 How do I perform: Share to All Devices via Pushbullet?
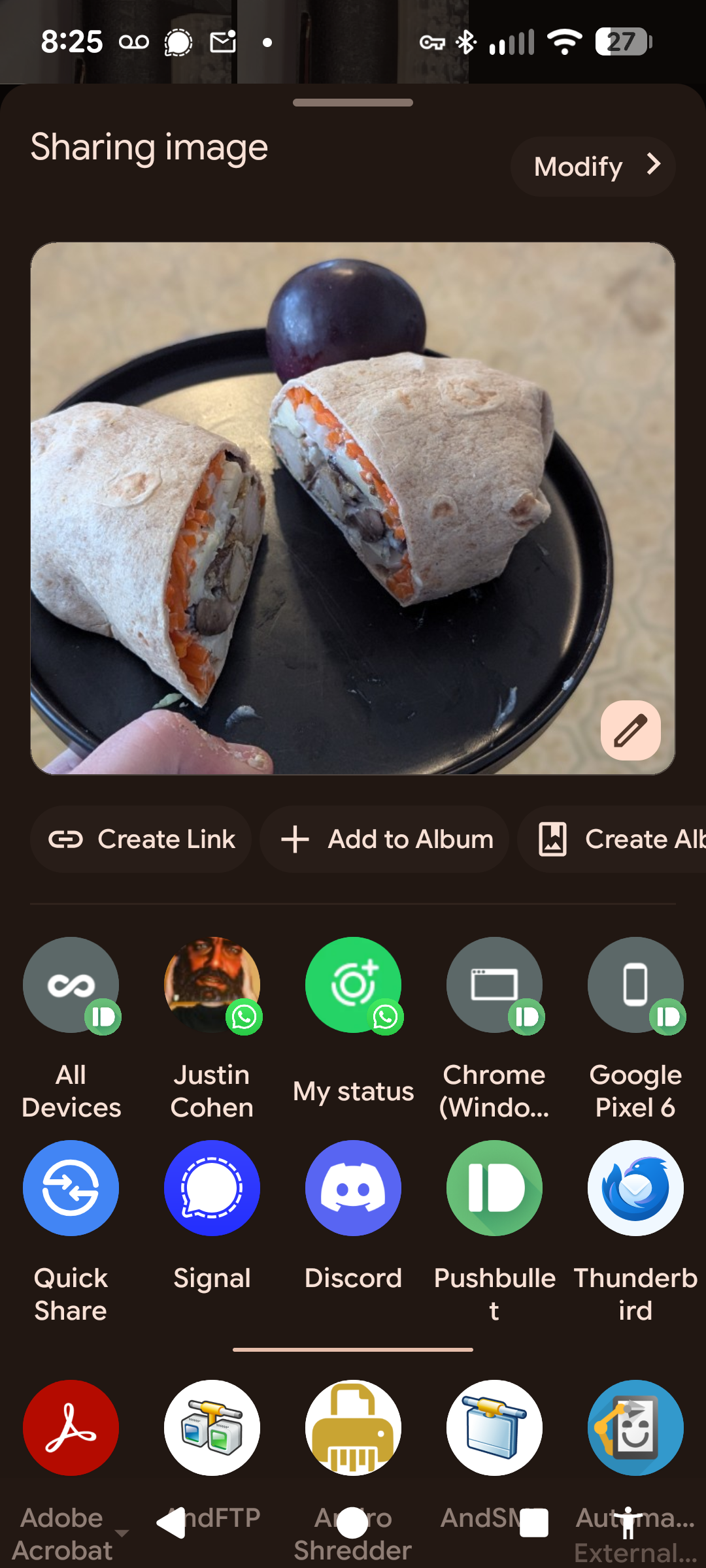(71, 987)
